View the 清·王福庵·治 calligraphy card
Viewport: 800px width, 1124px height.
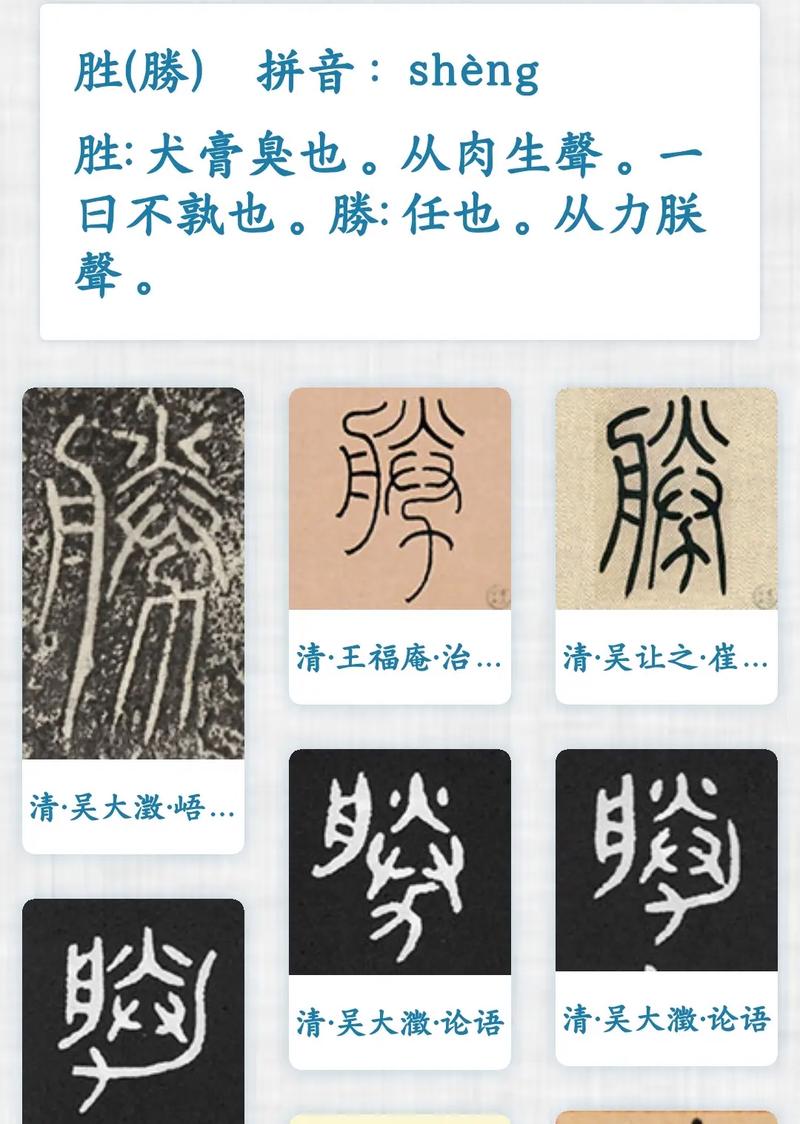click(x=399, y=545)
